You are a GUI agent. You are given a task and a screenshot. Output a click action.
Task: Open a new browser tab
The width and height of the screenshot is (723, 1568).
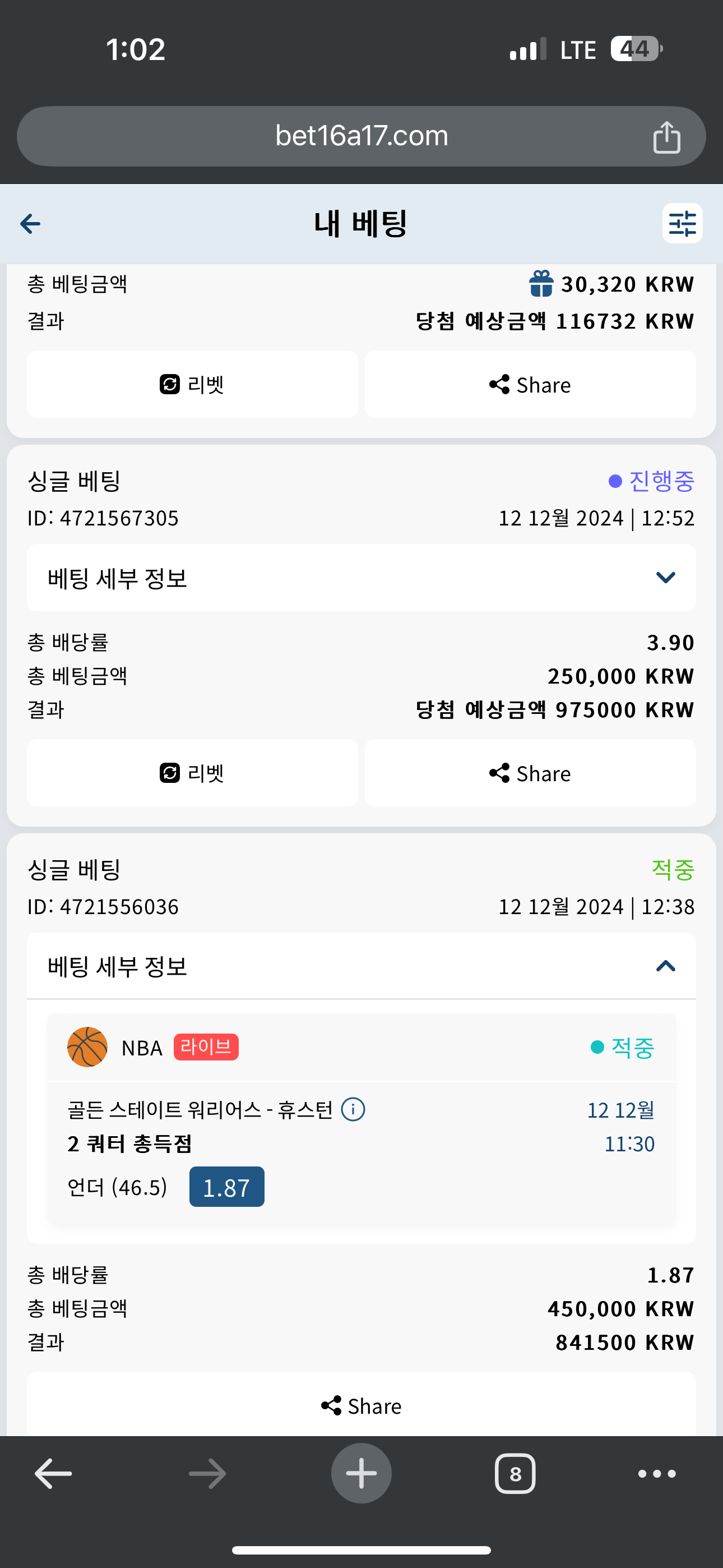coord(361,1473)
